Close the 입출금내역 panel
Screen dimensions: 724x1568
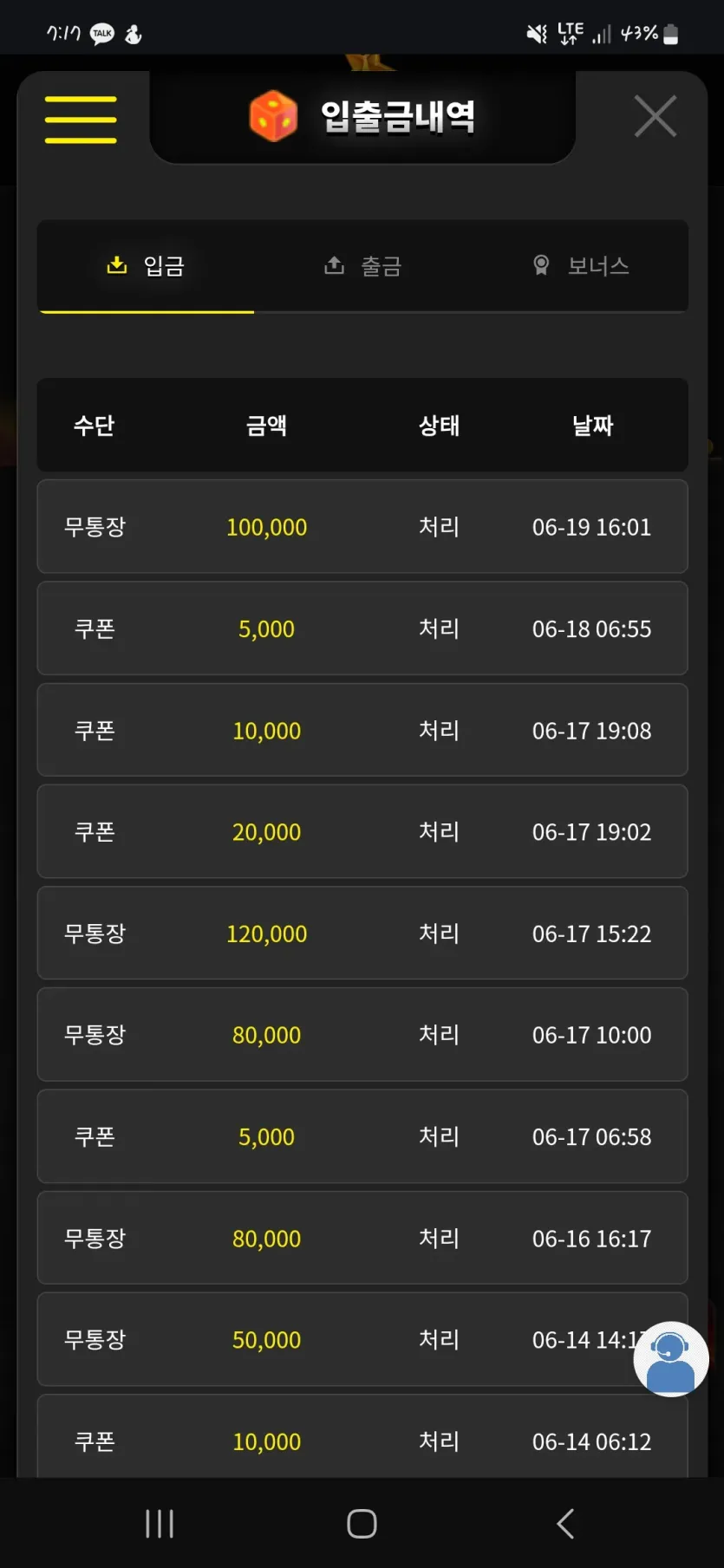click(x=655, y=116)
